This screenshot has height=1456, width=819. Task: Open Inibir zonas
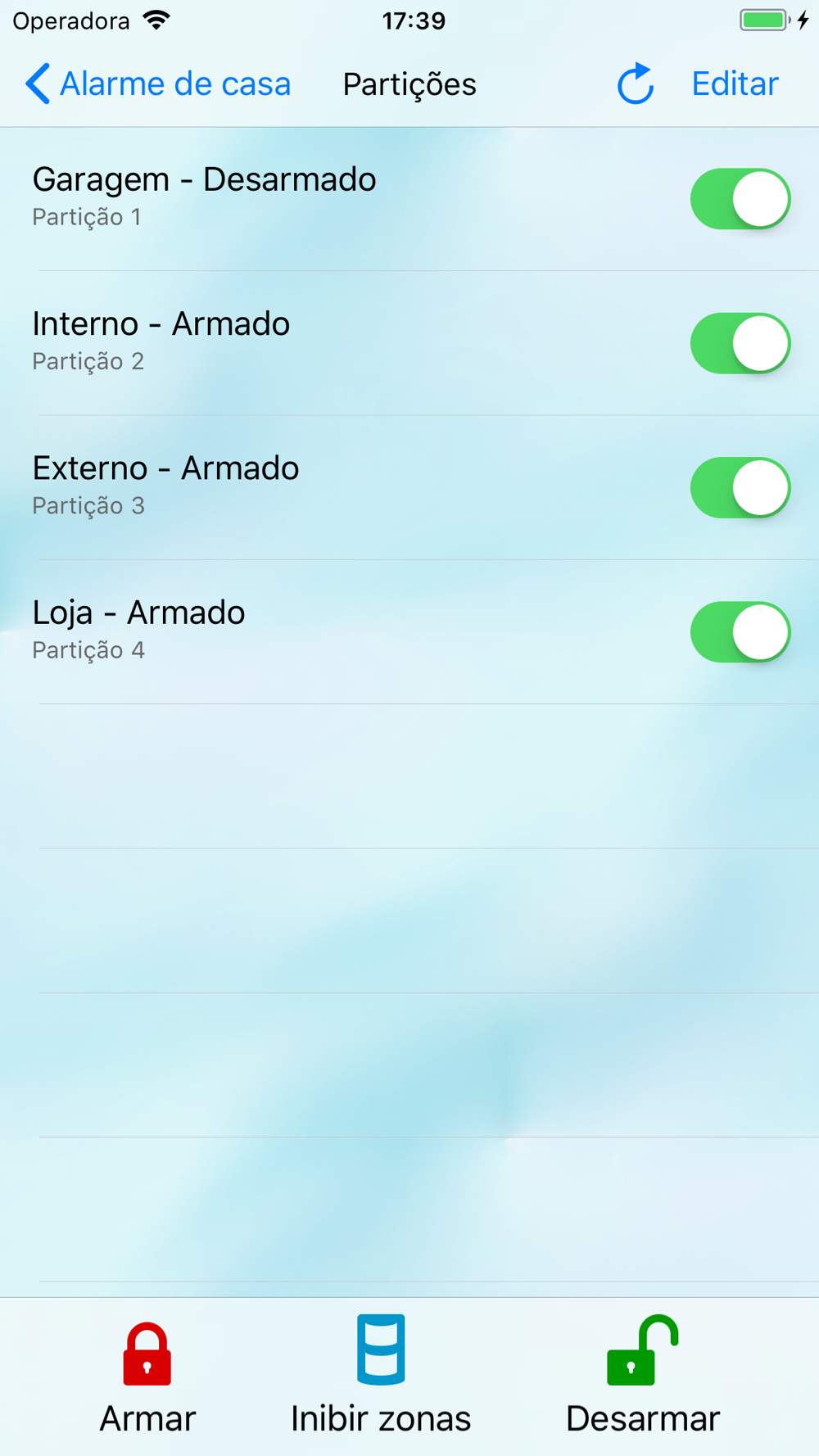coord(381,1377)
